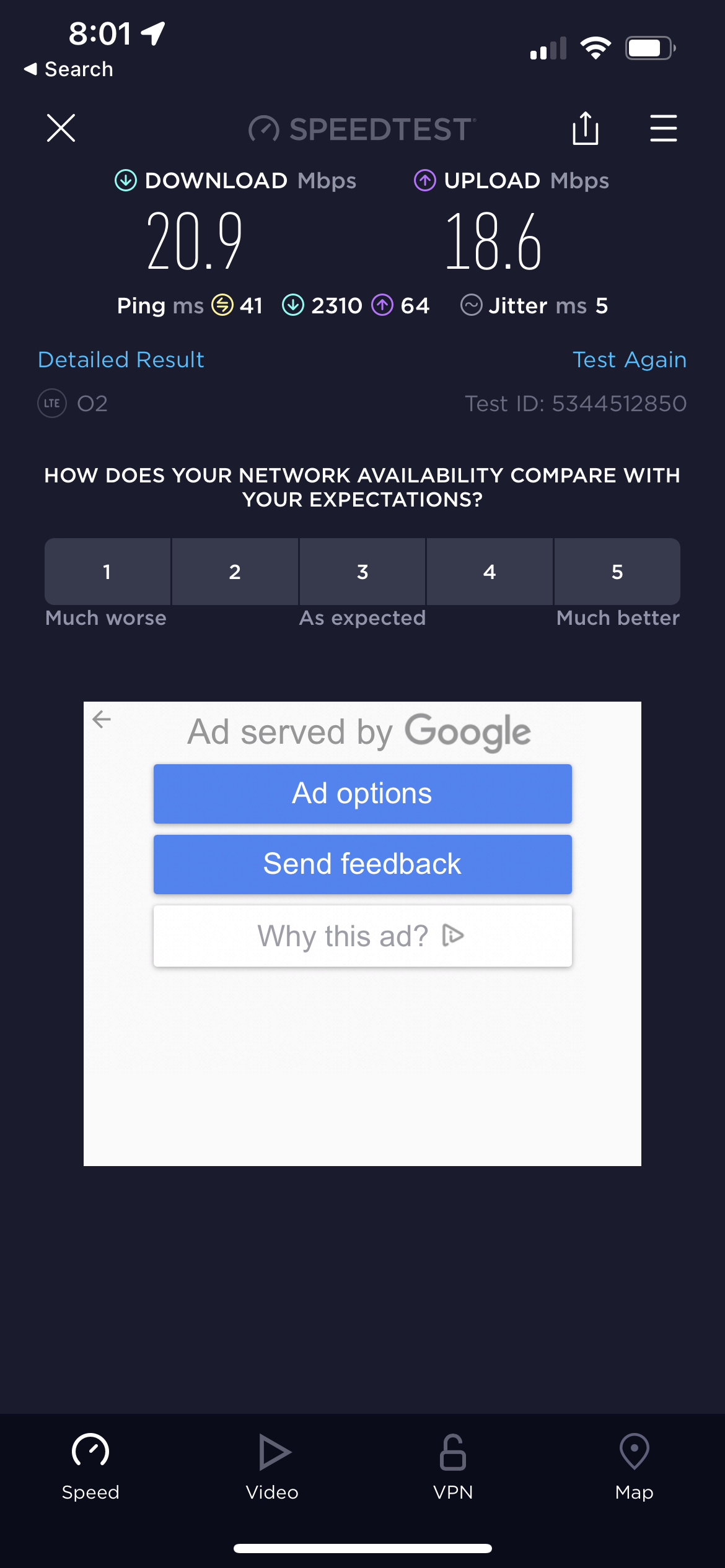The height and width of the screenshot is (1568, 725).
Task: Rate network availability as 2
Action: pos(235,572)
